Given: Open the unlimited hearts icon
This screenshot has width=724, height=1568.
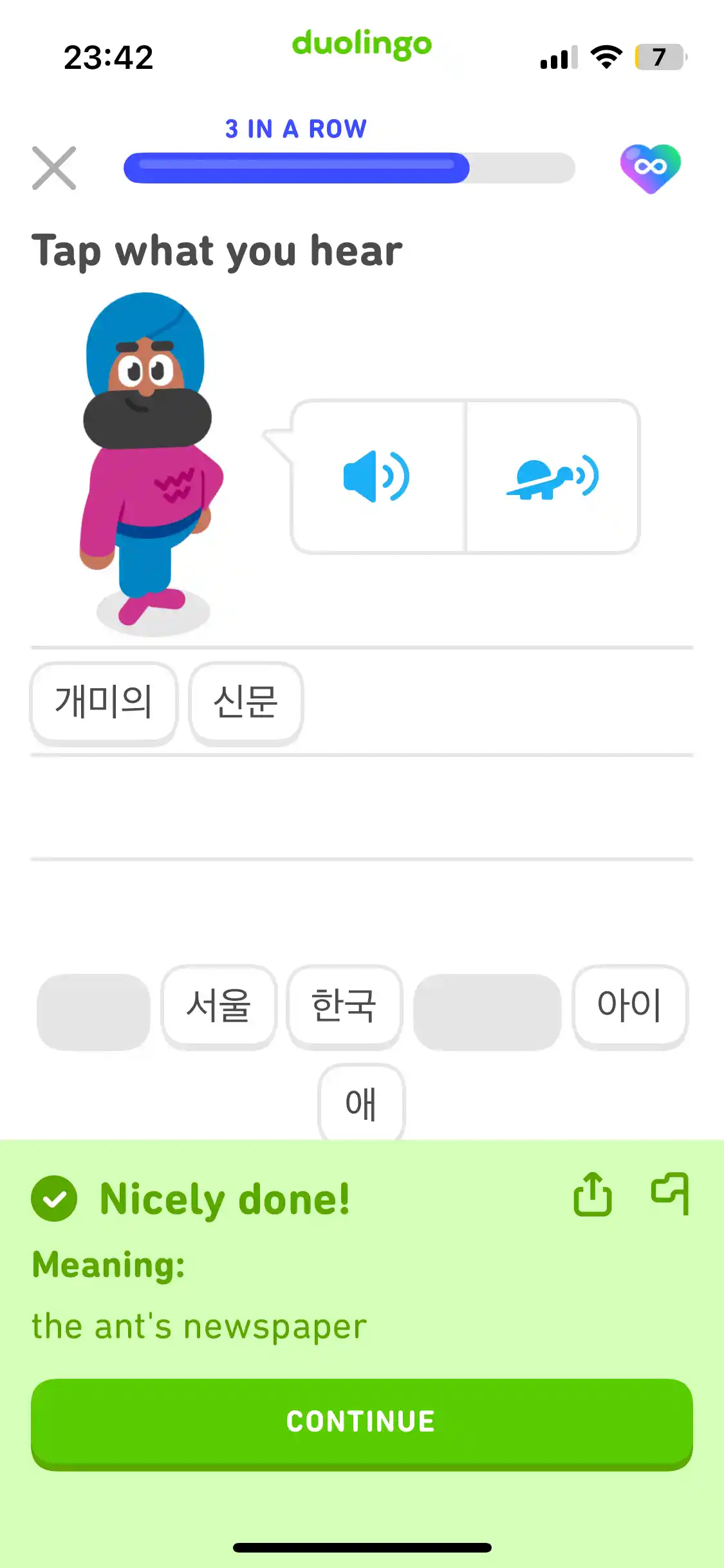Looking at the screenshot, I should (x=650, y=168).
